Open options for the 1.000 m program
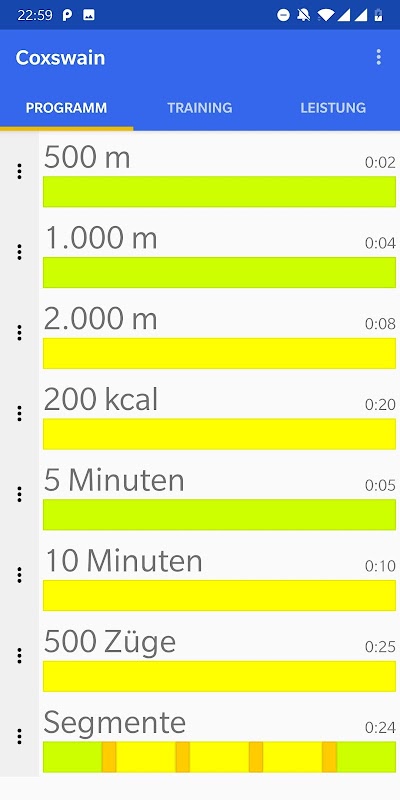This screenshot has height=800, width=400. tap(19, 252)
